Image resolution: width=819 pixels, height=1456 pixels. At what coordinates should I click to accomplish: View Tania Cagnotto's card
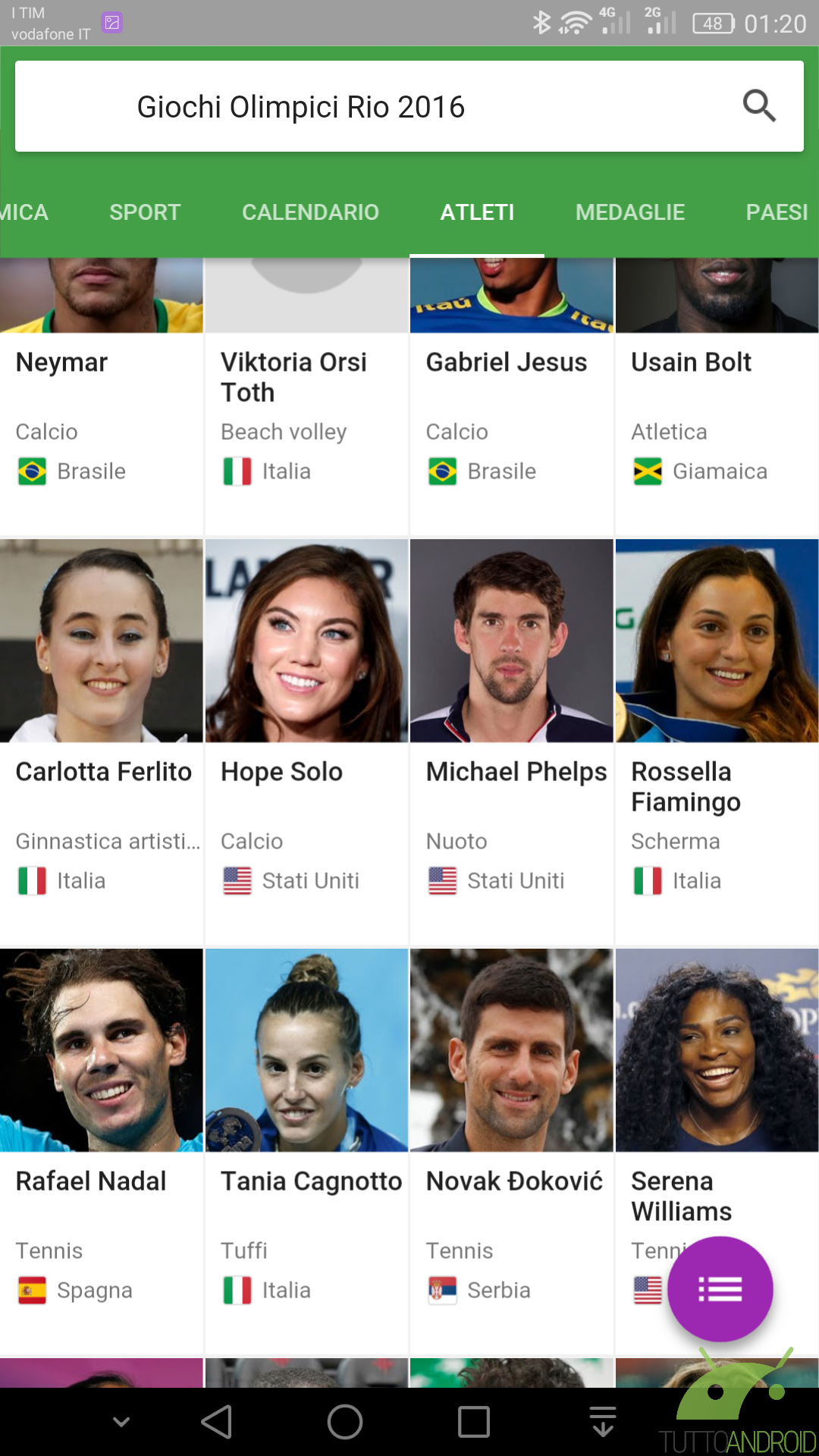(x=306, y=1151)
